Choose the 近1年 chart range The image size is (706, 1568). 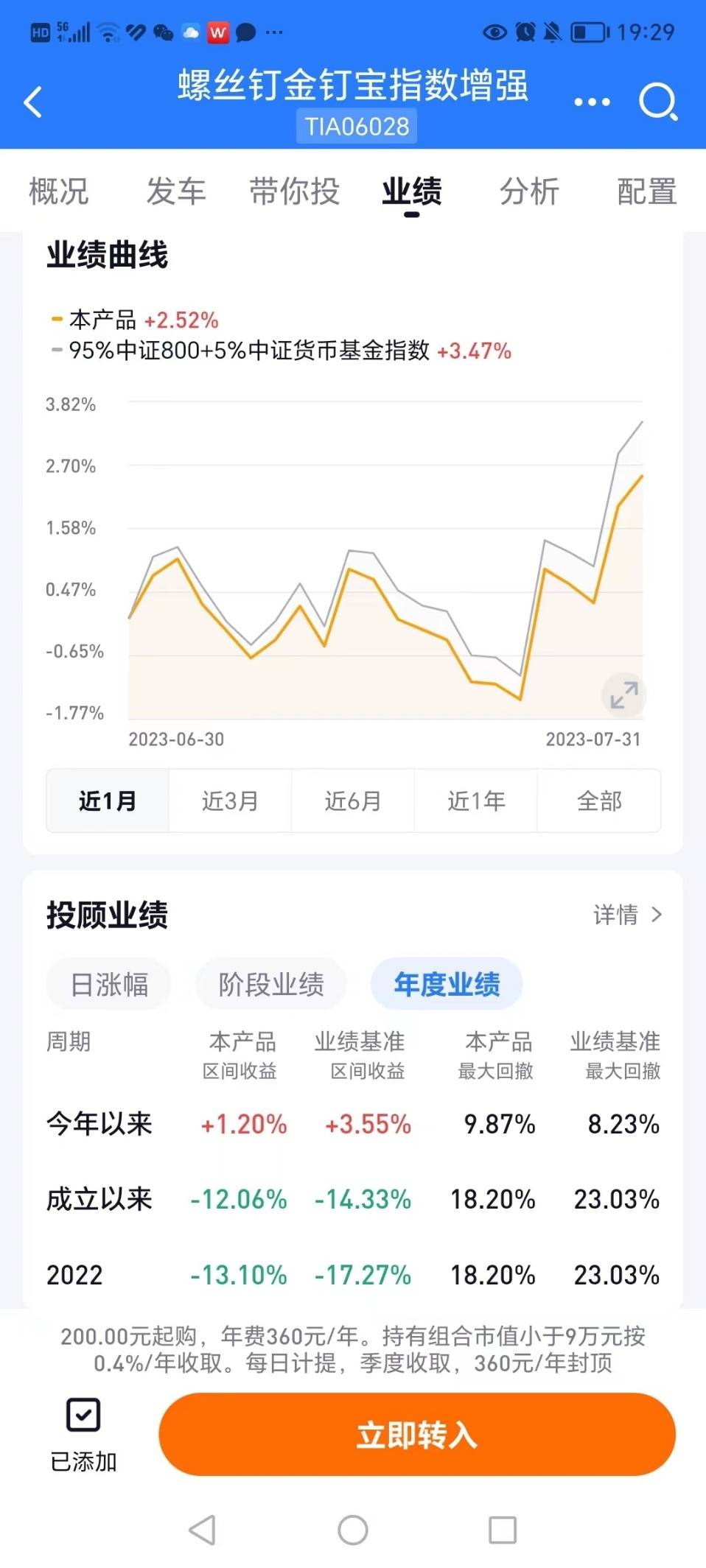[x=476, y=801]
